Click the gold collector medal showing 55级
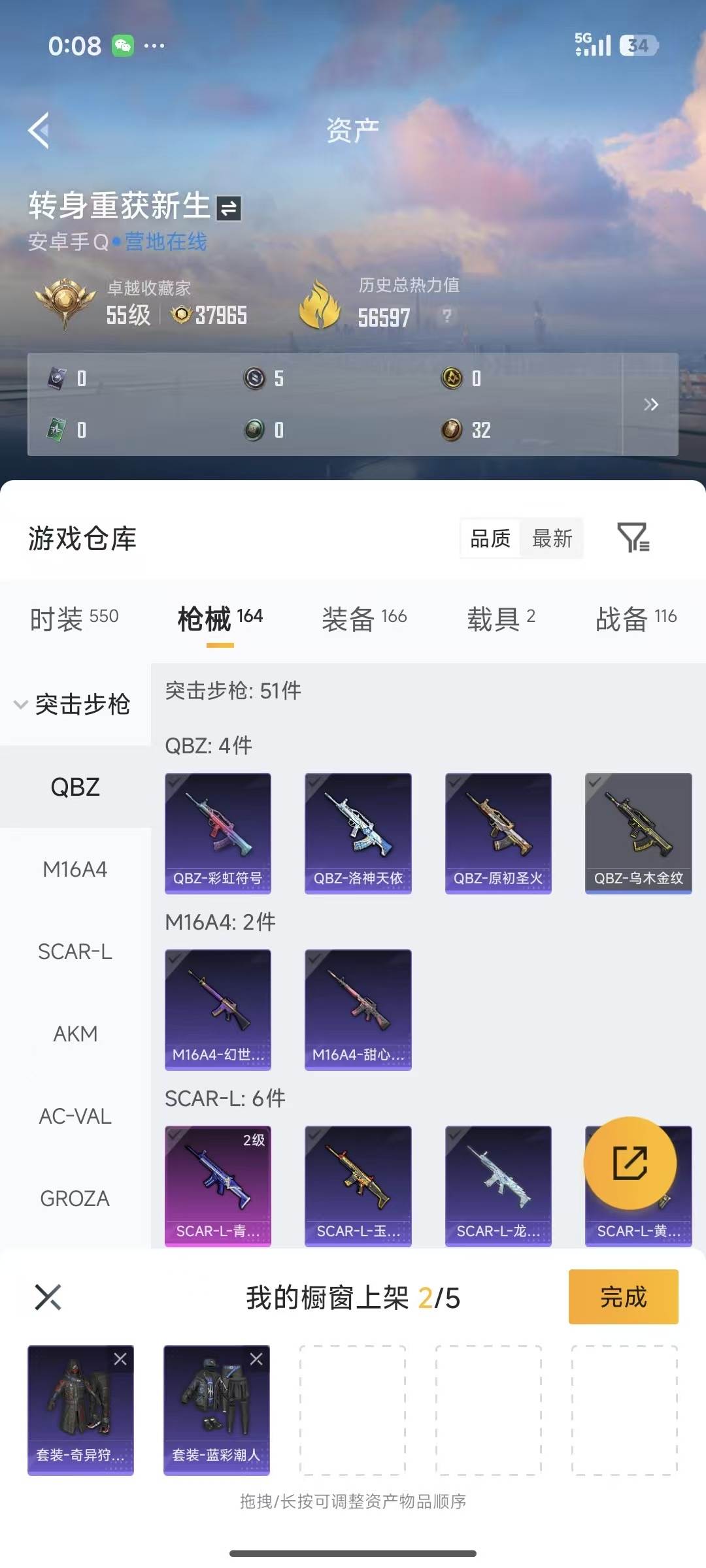706x1568 pixels. tap(65, 302)
